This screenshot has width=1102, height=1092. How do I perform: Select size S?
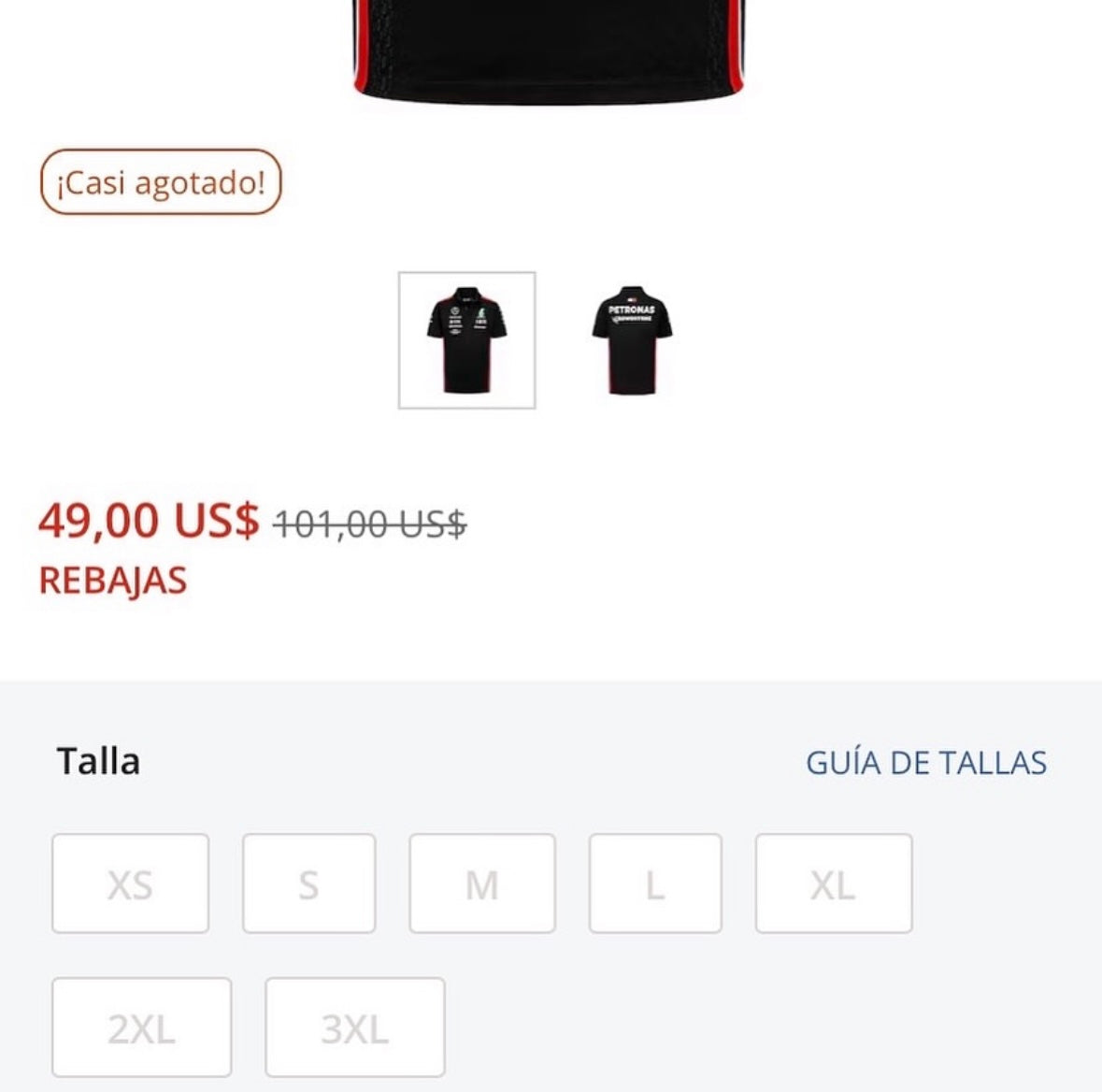[x=308, y=884]
